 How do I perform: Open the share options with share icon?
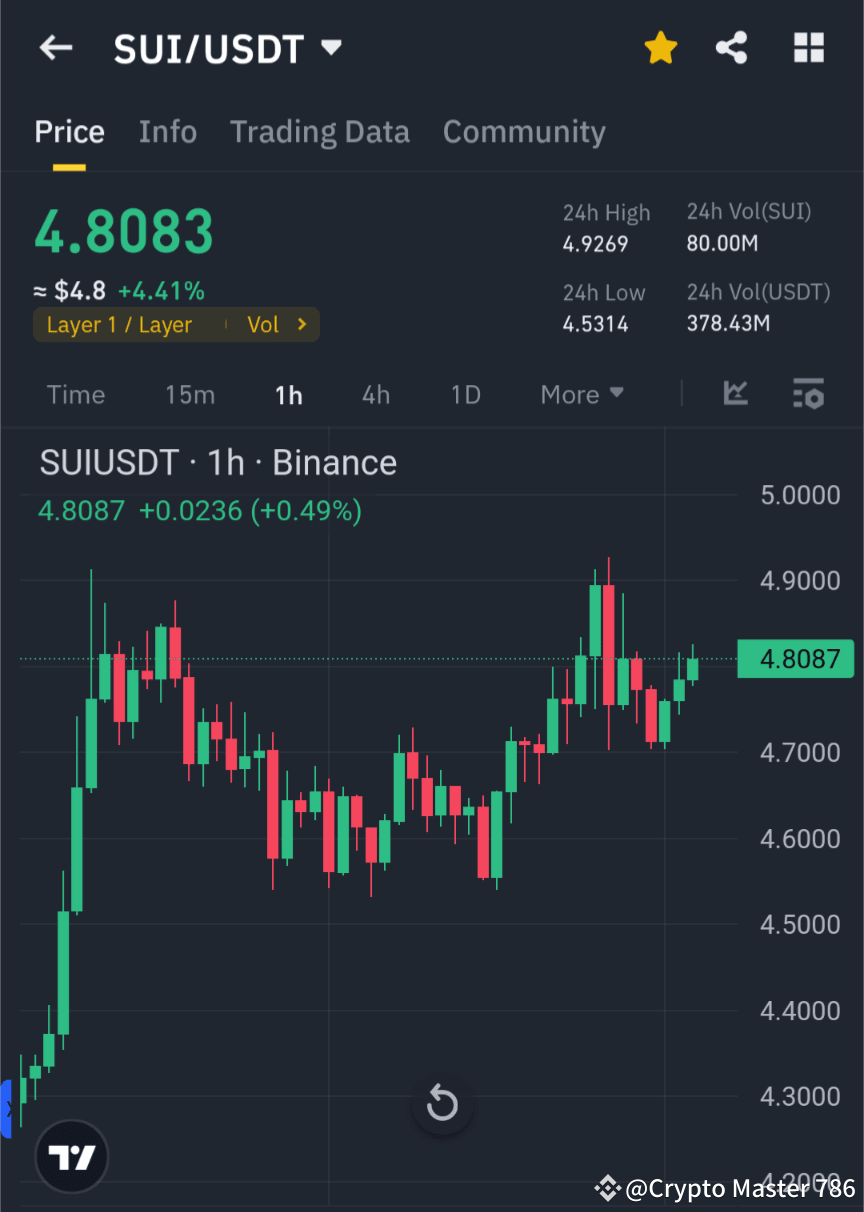pos(731,47)
